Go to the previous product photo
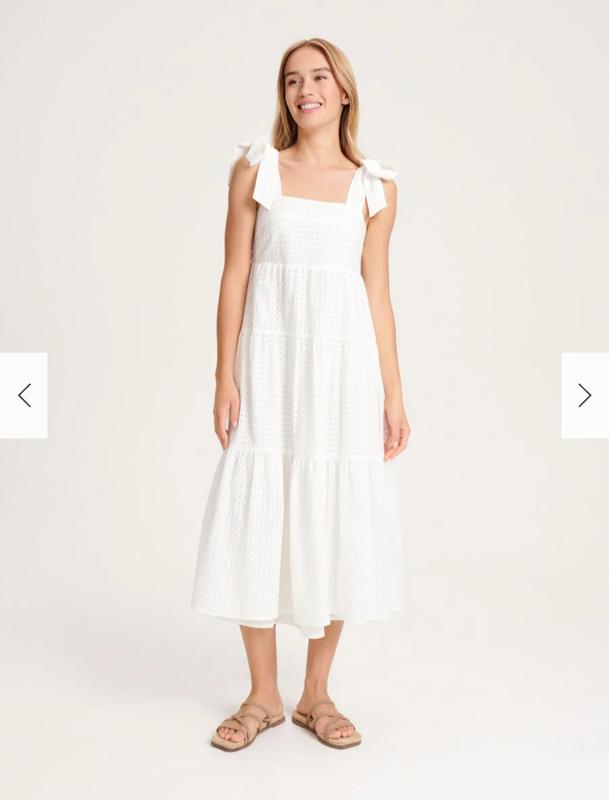609x800 pixels. coord(24,396)
